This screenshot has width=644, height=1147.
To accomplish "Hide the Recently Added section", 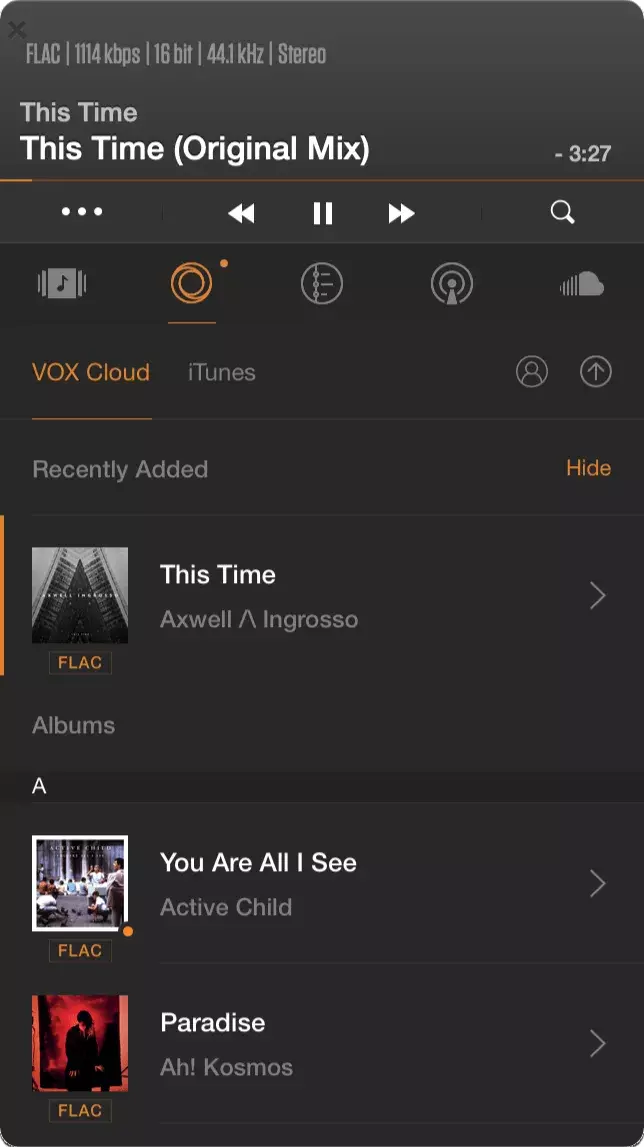I will pyautogui.click(x=588, y=468).
